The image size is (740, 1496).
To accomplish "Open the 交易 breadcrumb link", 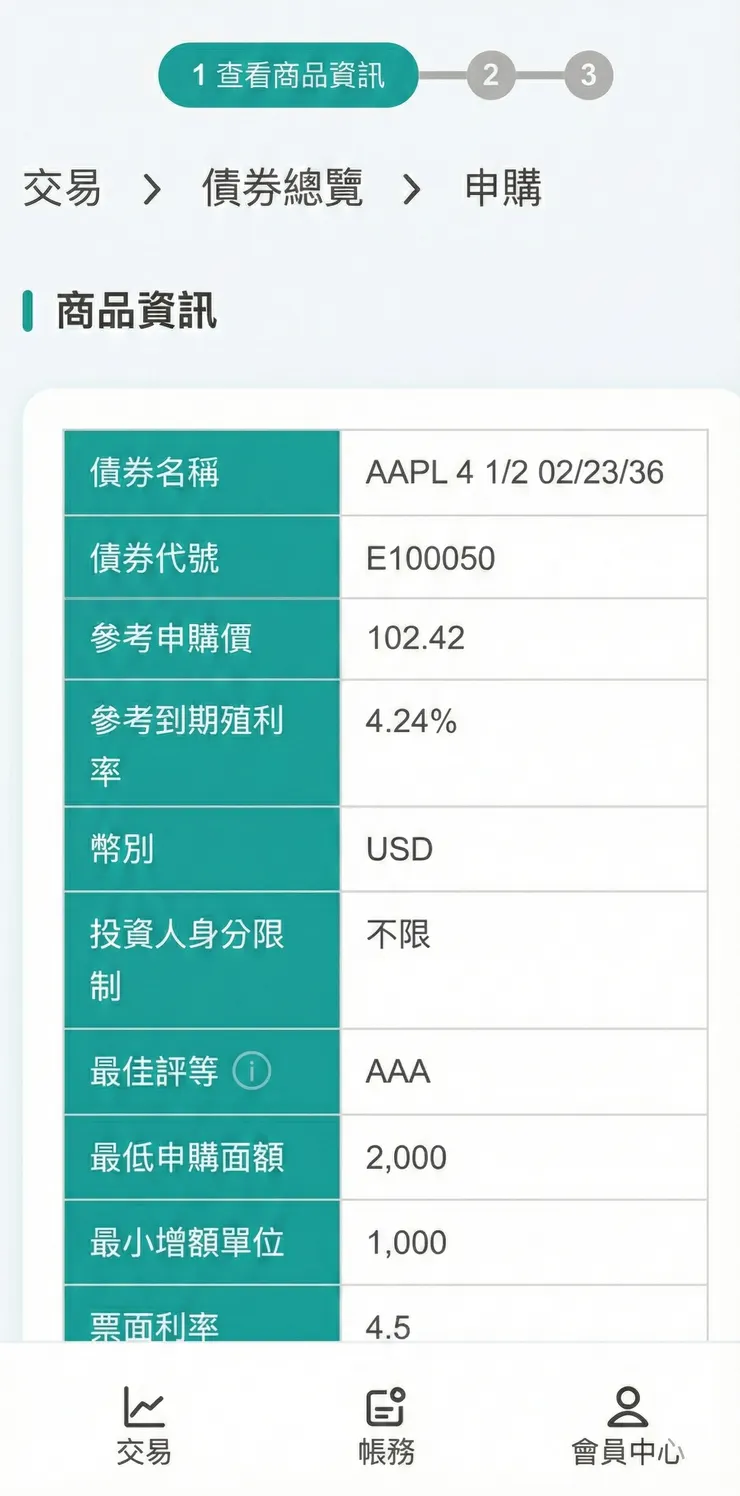I will tap(62, 188).
